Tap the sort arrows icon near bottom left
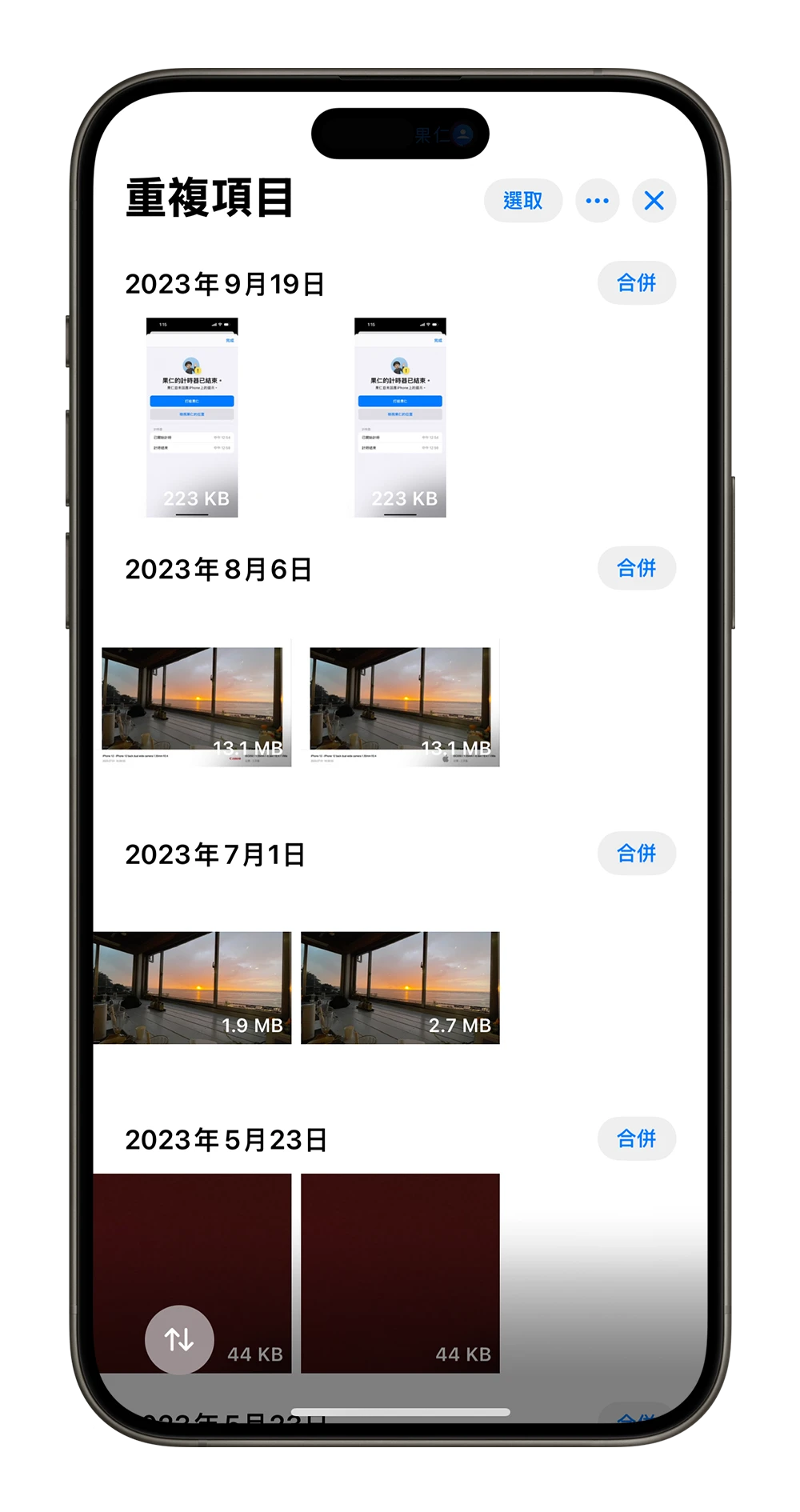This screenshot has width=800, height=1512. 178,1340
